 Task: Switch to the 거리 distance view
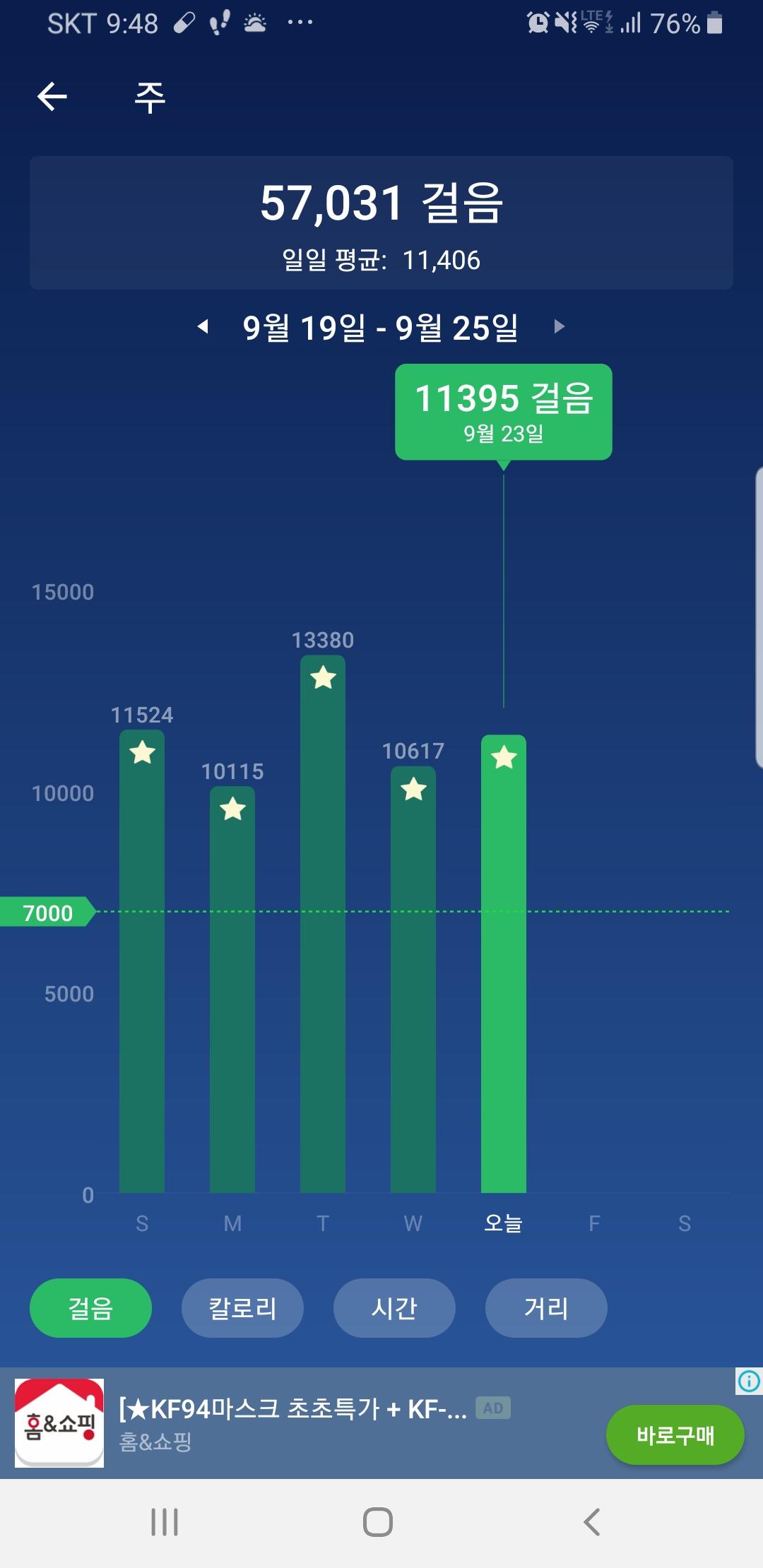tap(546, 1307)
